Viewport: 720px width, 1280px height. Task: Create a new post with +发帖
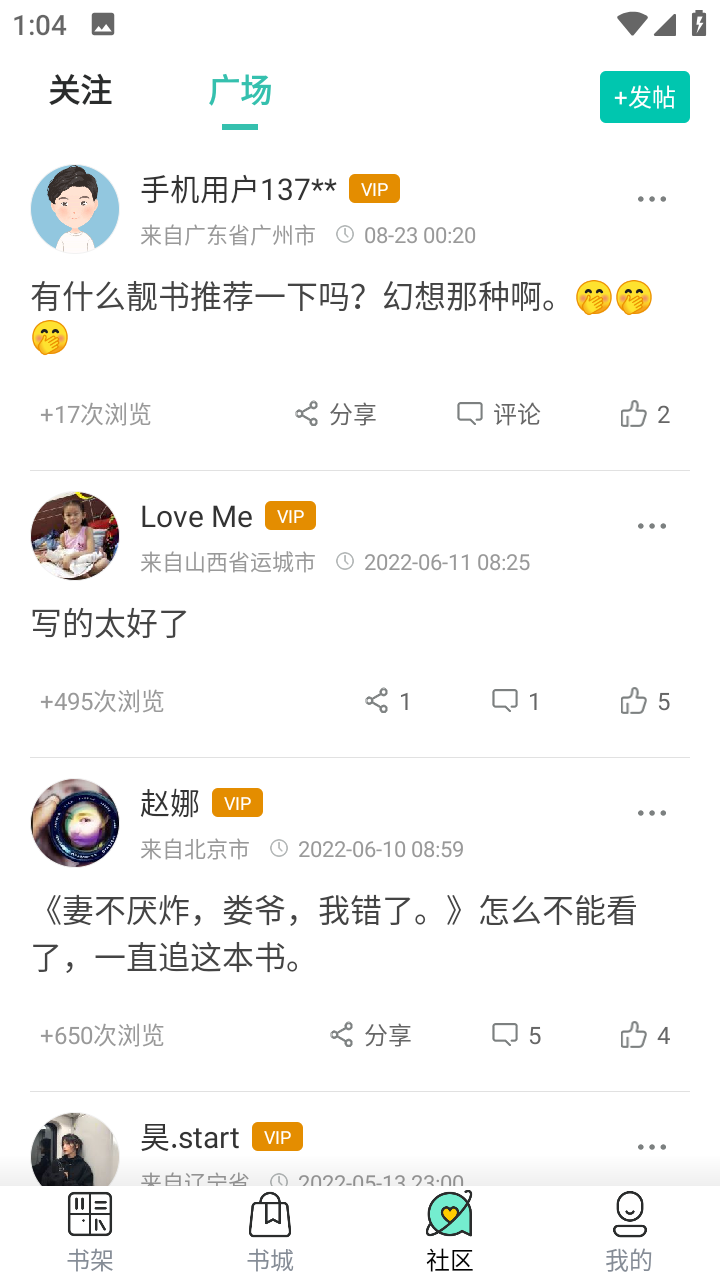point(644,97)
